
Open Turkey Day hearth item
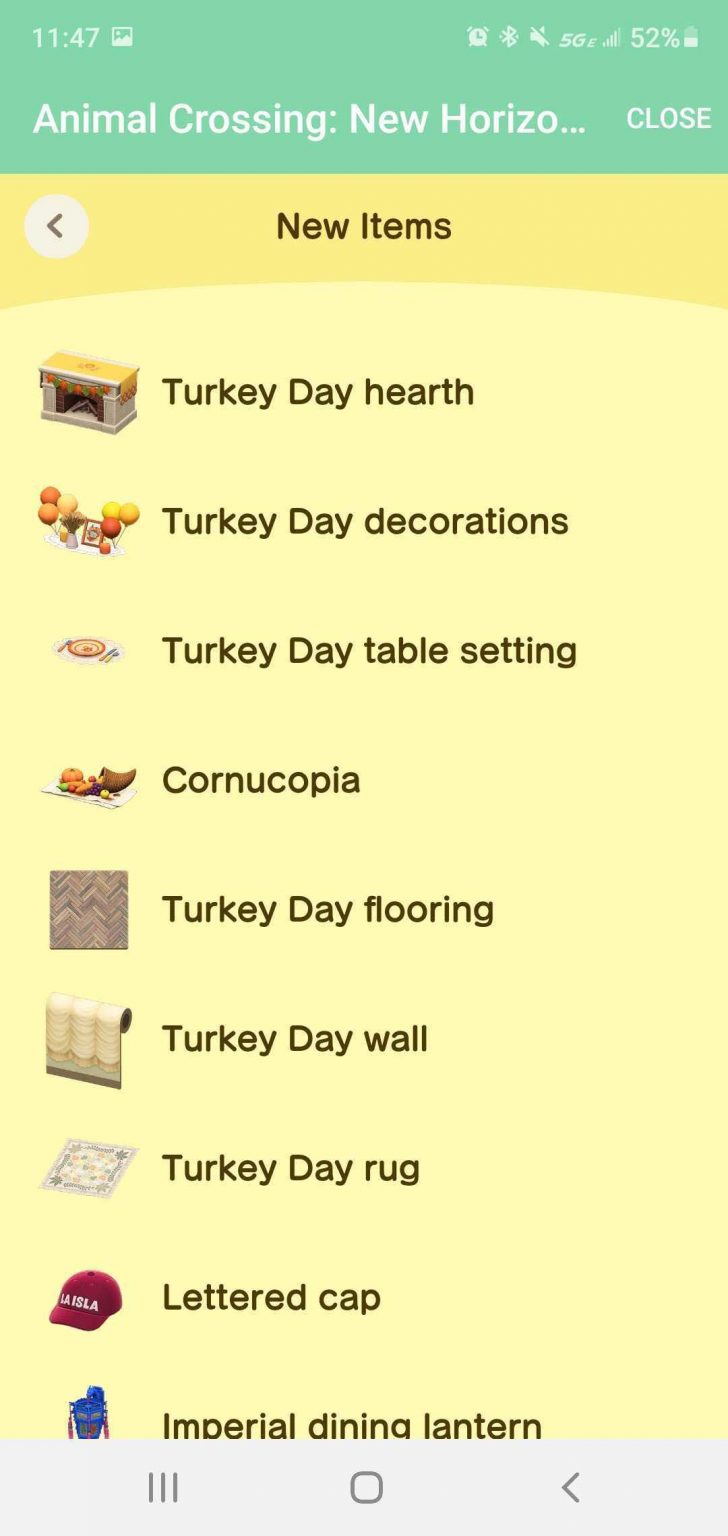coord(318,392)
